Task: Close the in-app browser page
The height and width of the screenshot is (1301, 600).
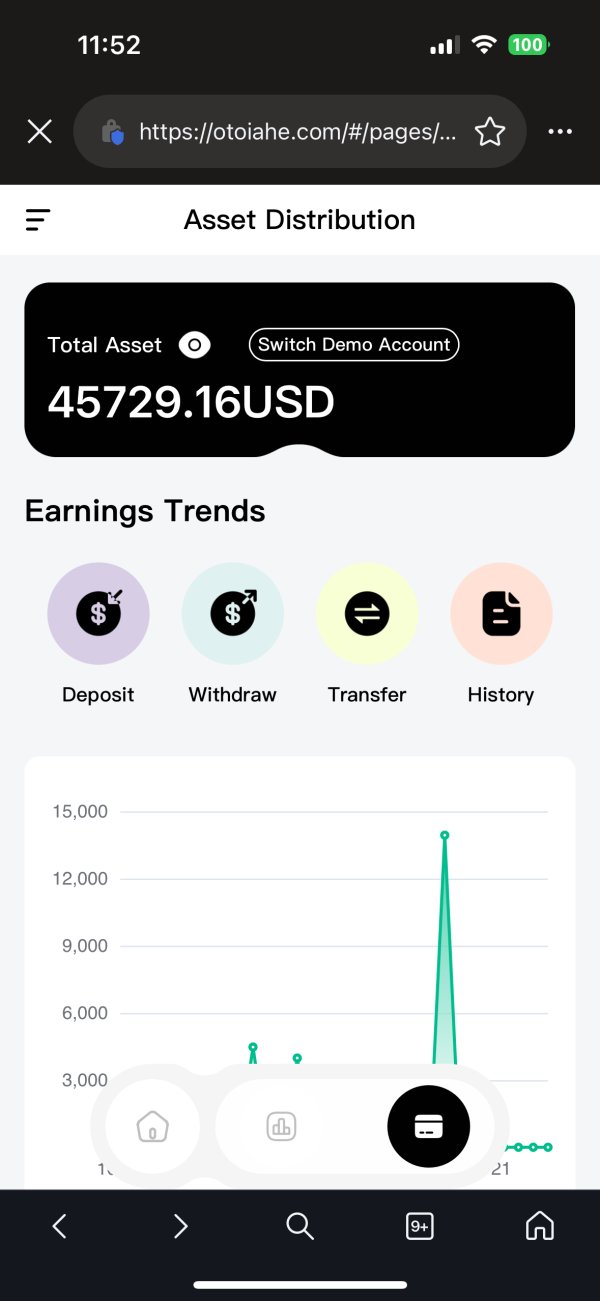Action: tap(40, 131)
